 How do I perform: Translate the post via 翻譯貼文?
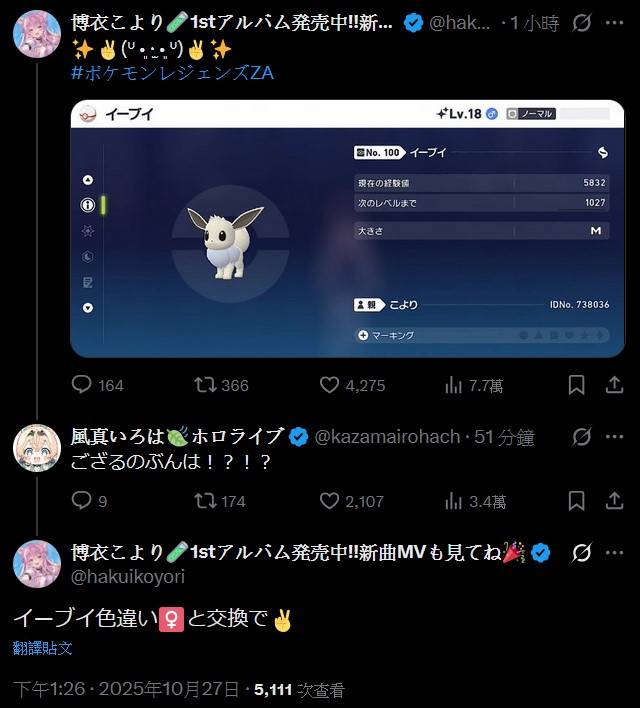pos(42,648)
